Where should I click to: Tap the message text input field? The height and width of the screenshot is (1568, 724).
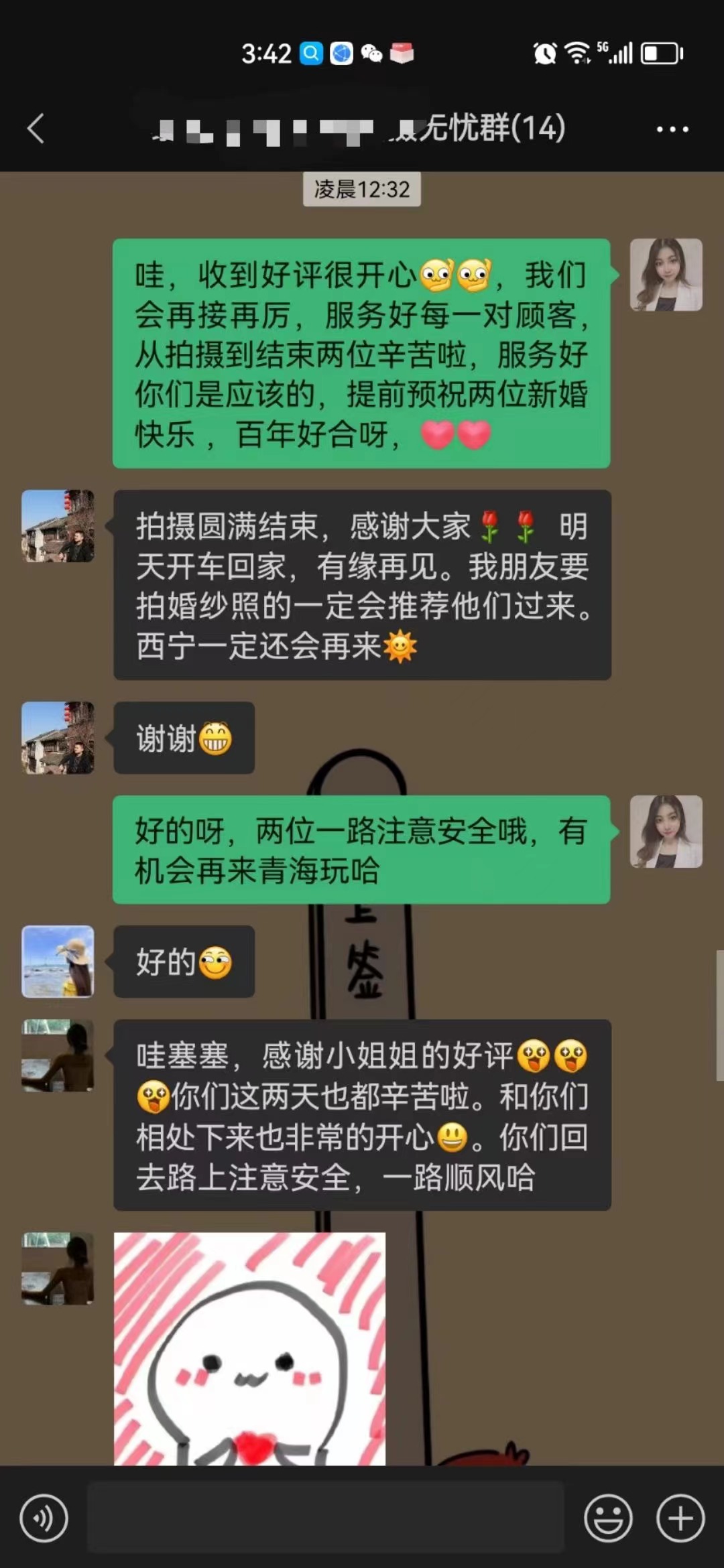pyautogui.click(x=326, y=1518)
